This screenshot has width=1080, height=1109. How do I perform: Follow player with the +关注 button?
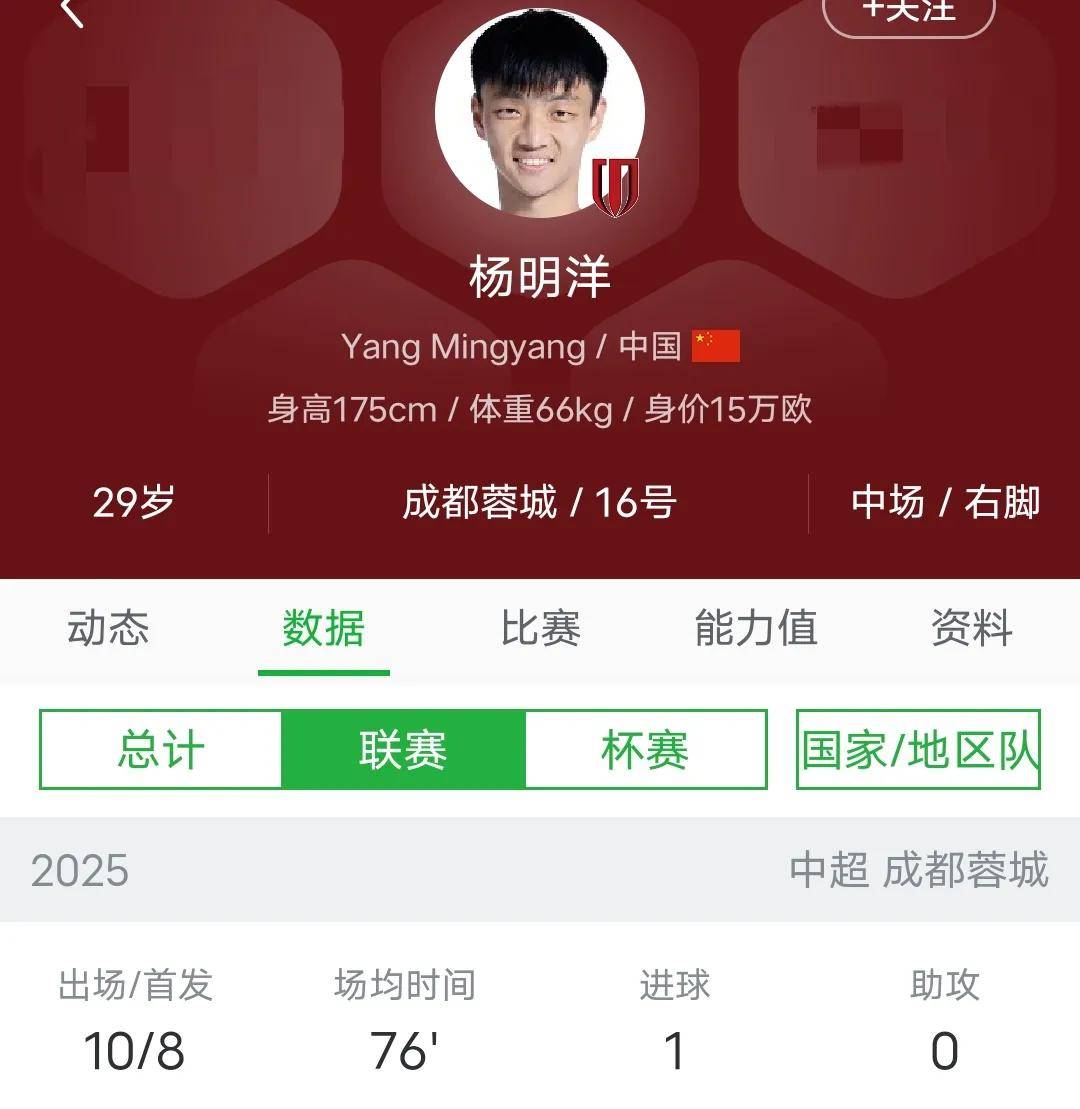pyautogui.click(x=908, y=12)
